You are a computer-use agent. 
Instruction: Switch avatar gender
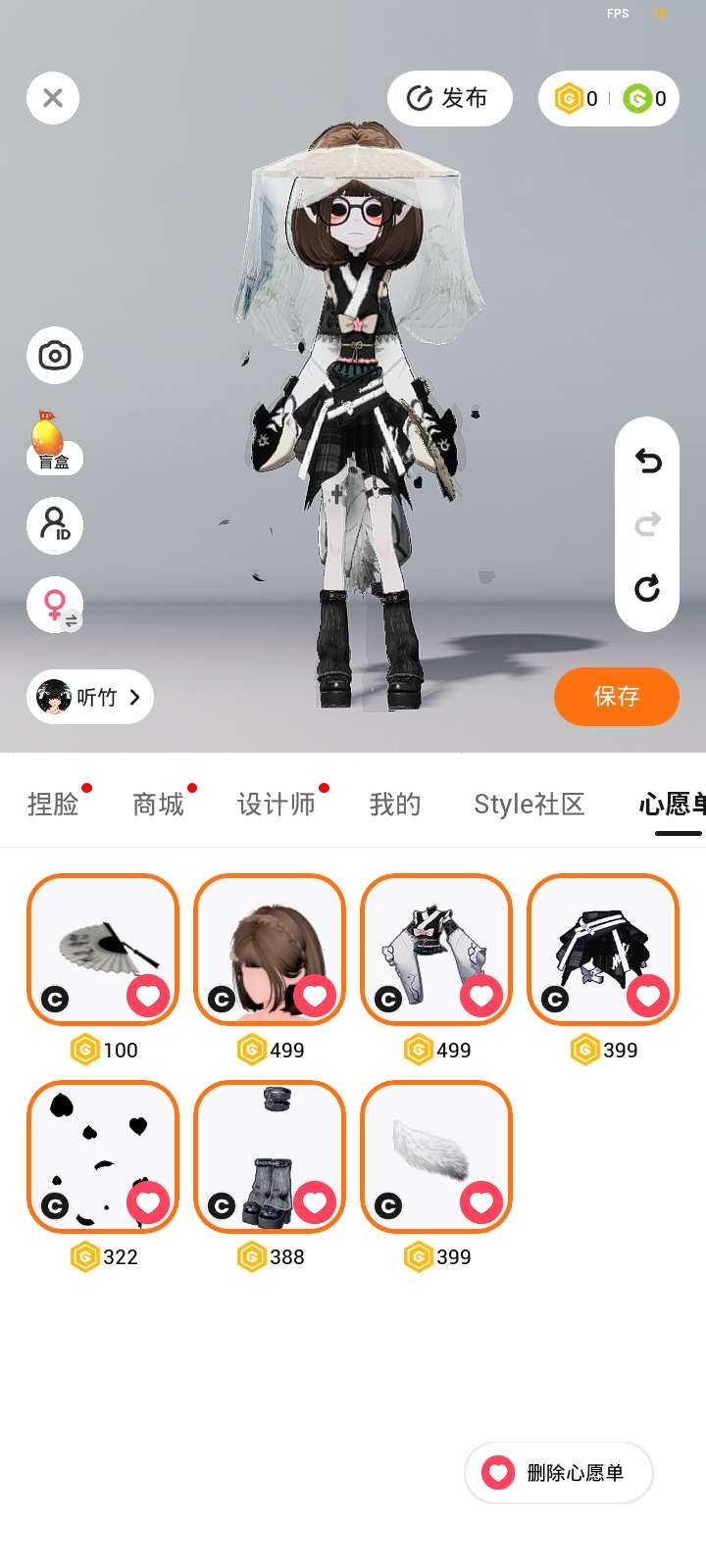pos(56,604)
